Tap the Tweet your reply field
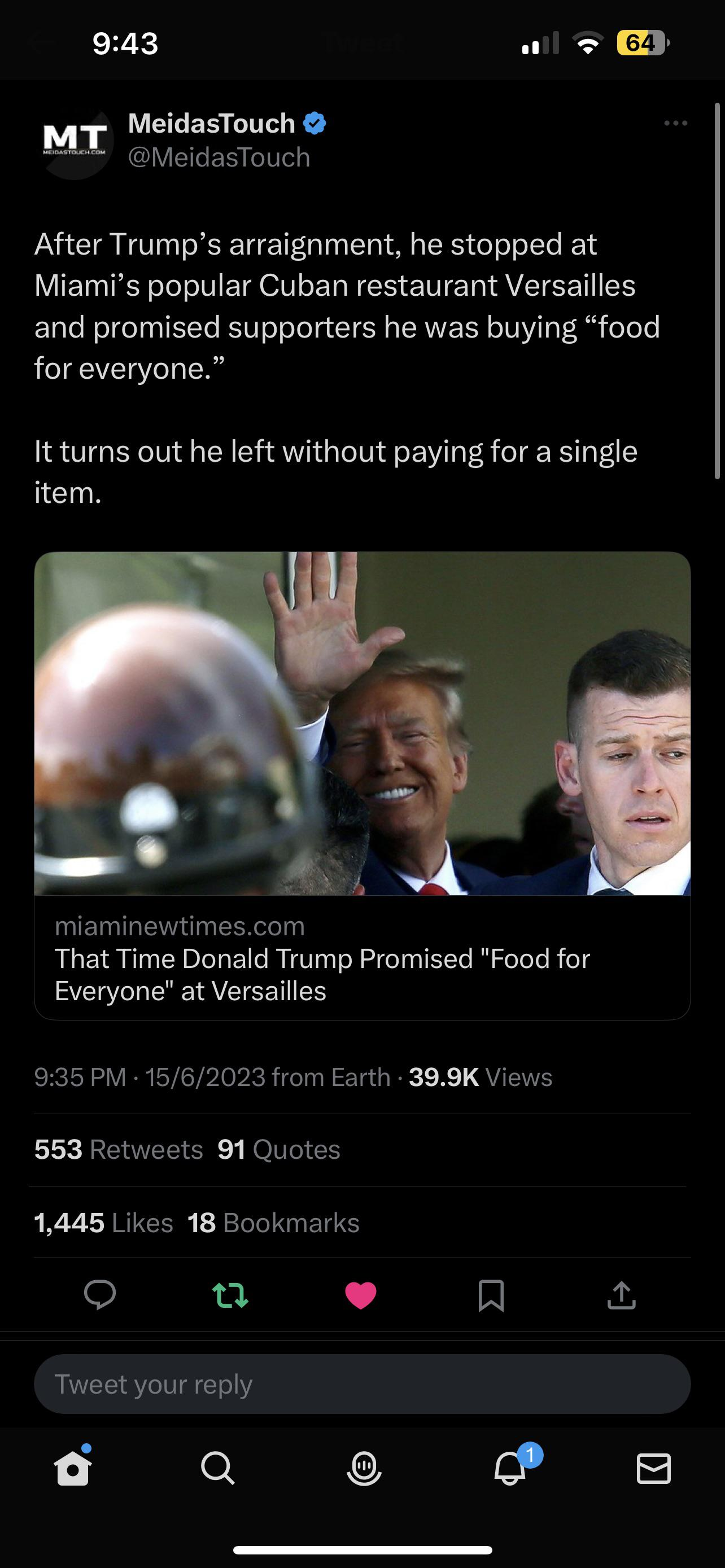The height and width of the screenshot is (1568, 725). tap(362, 1383)
